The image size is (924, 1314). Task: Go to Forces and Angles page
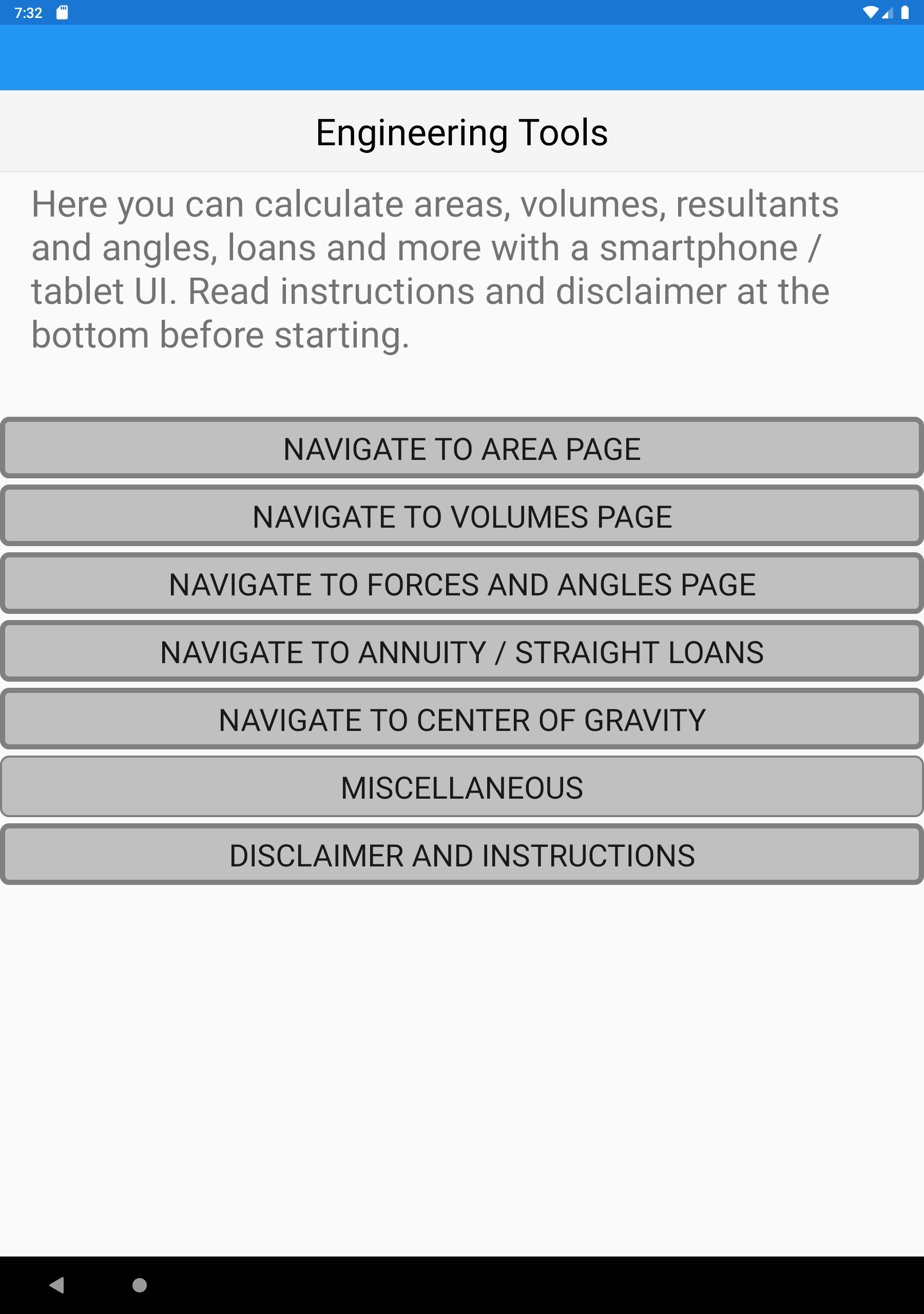click(x=462, y=584)
